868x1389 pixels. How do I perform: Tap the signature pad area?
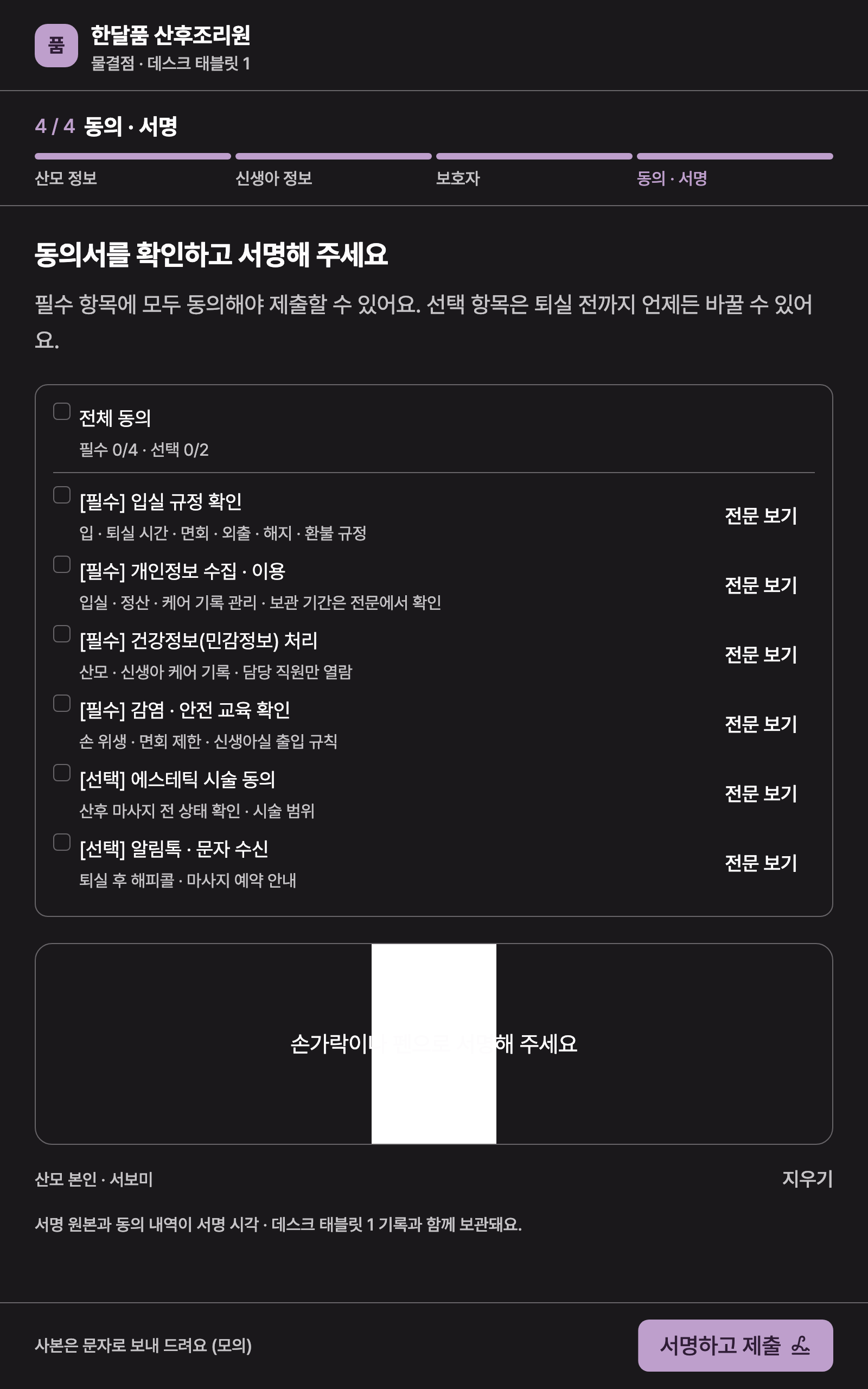[434, 1044]
